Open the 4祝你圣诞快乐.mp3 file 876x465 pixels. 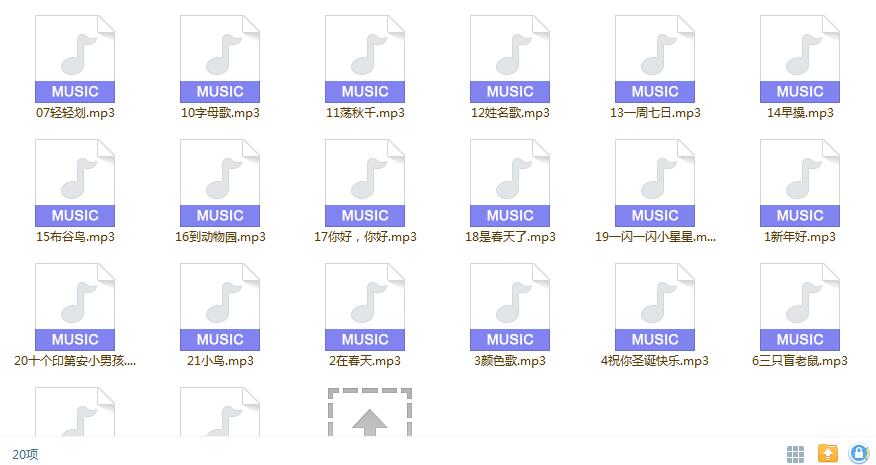[655, 308]
